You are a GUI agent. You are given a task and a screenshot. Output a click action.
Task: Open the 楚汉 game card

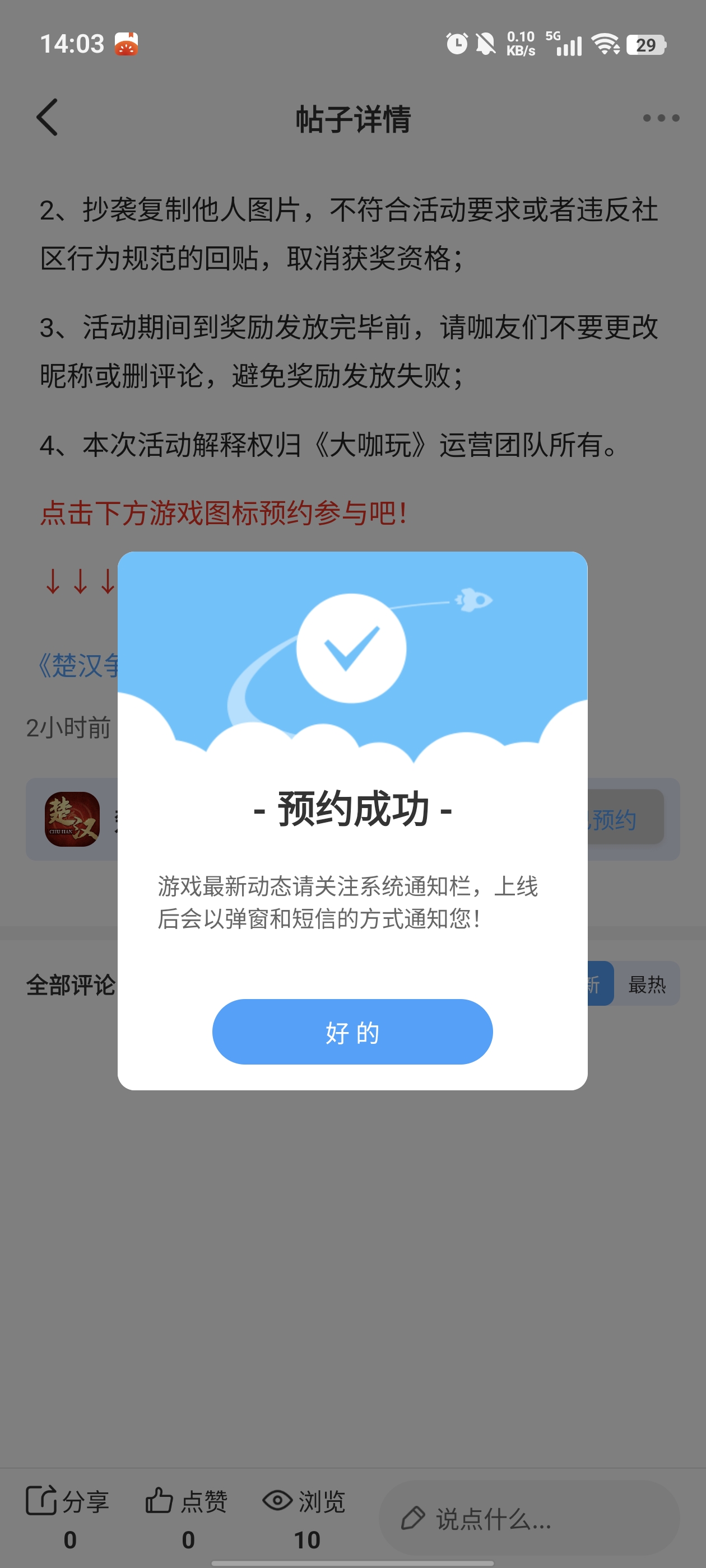point(72,819)
